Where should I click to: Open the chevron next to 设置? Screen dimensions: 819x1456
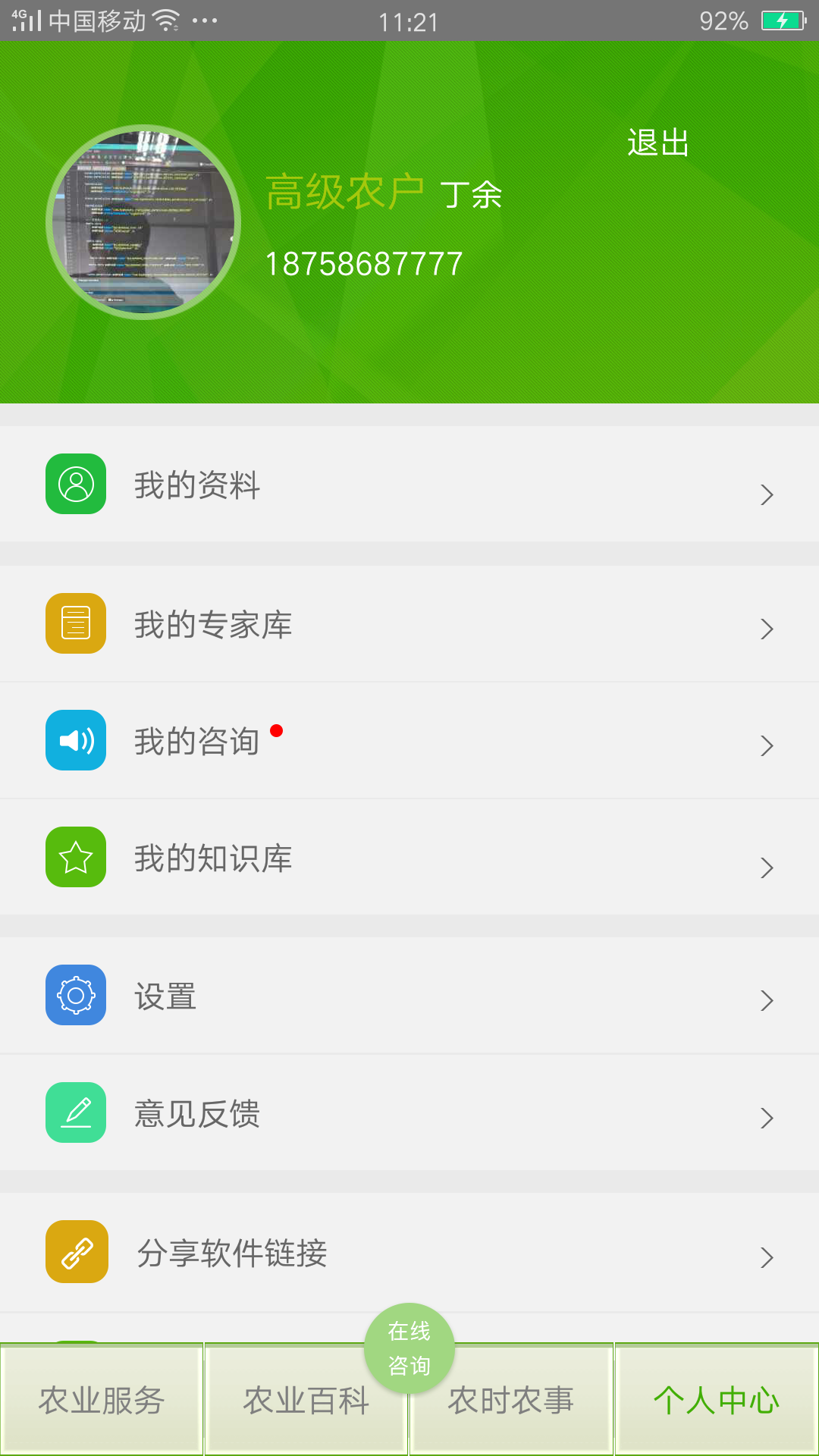tap(767, 1001)
